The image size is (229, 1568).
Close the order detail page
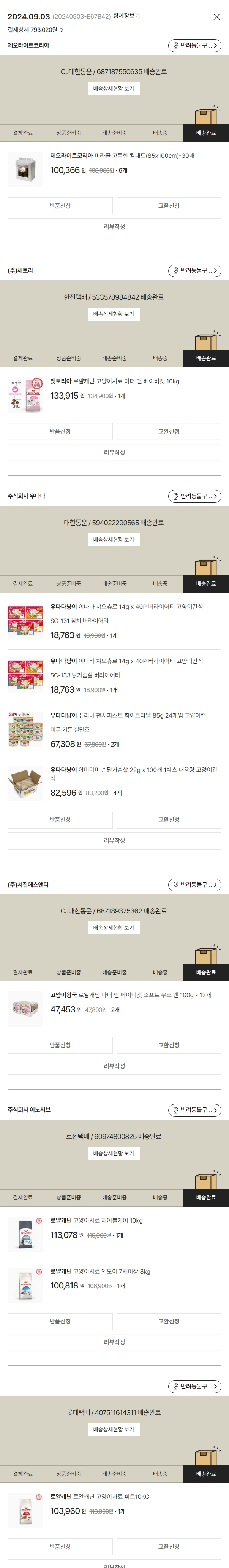pyautogui.click(x=216, y=17)
